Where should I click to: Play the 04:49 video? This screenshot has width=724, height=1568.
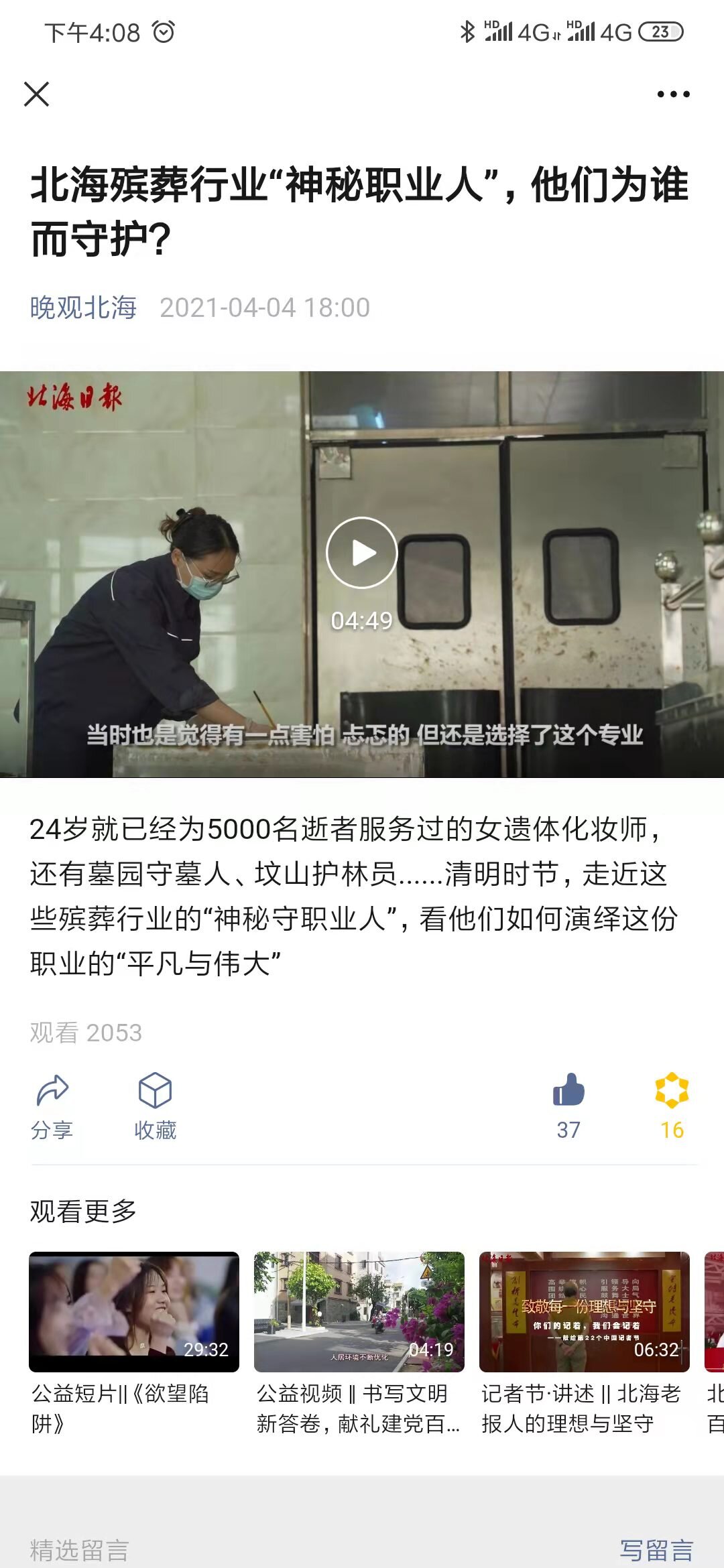click(361, 553)
